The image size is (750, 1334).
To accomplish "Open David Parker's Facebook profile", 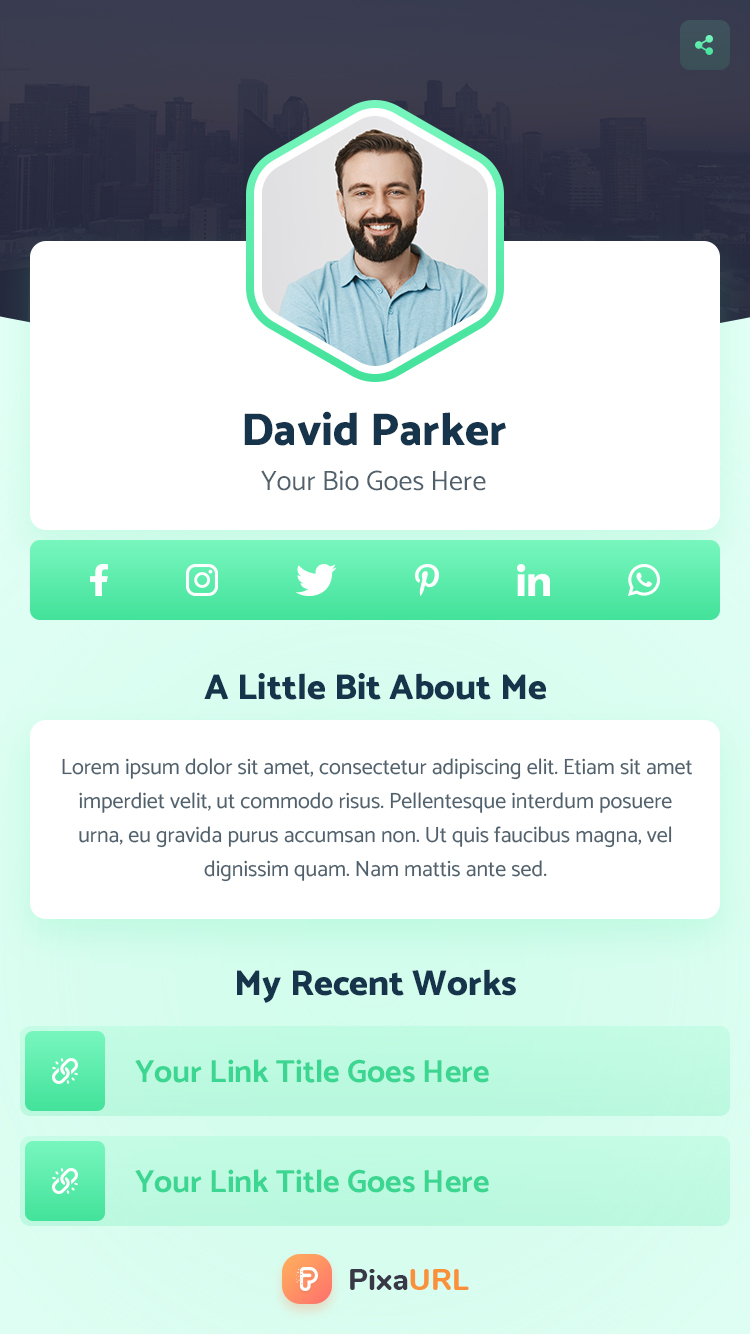I will coord(98,580).
